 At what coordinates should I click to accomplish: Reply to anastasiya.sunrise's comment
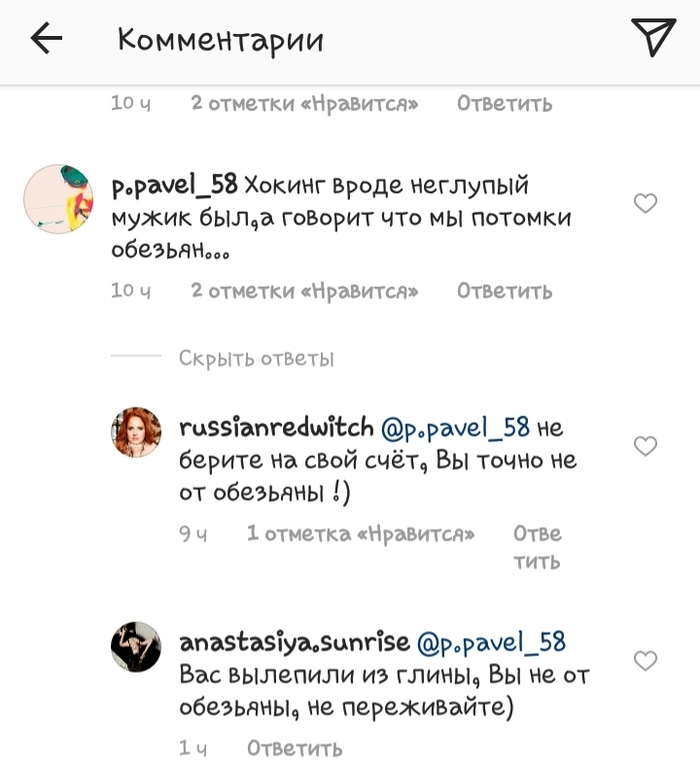(x=294, y=747)
